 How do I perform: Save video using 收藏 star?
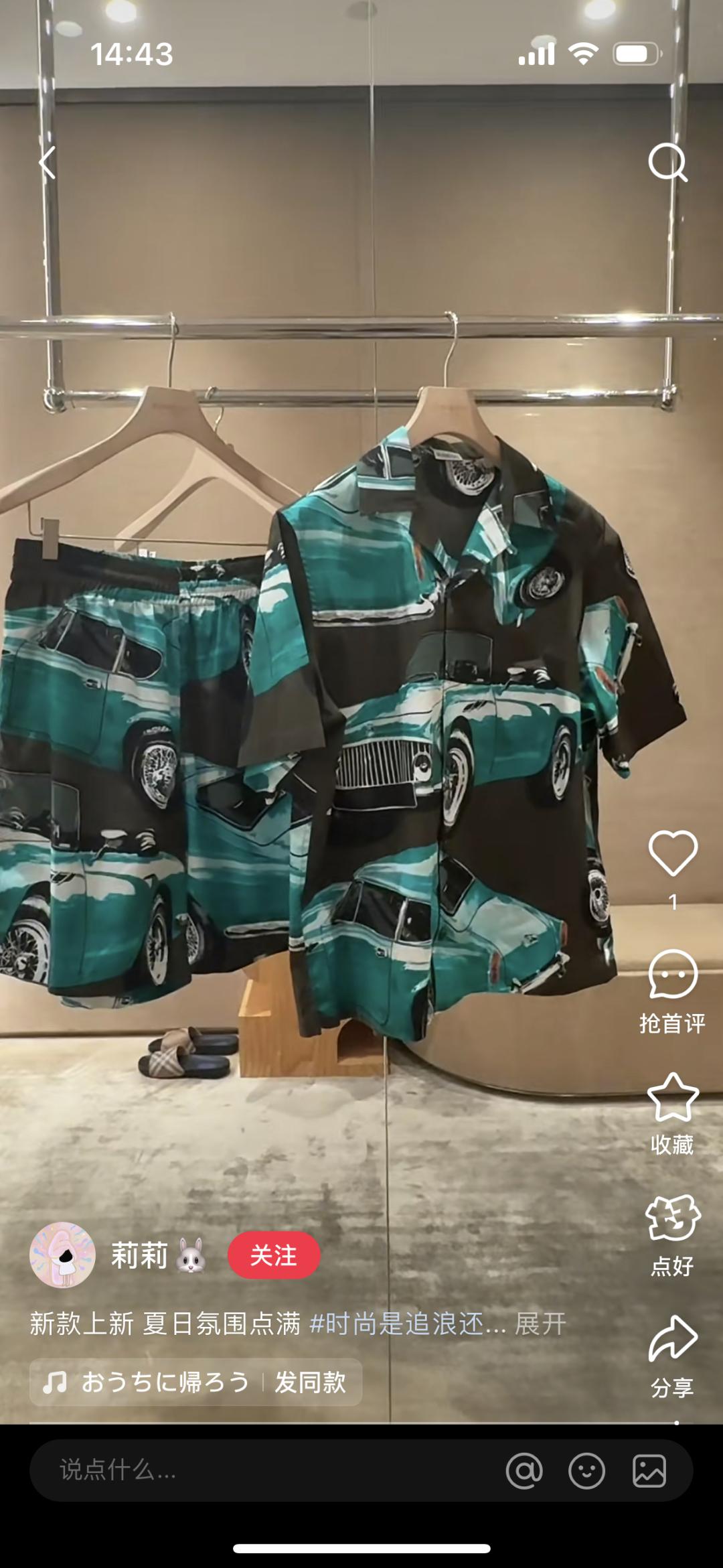click(673, 1098)
